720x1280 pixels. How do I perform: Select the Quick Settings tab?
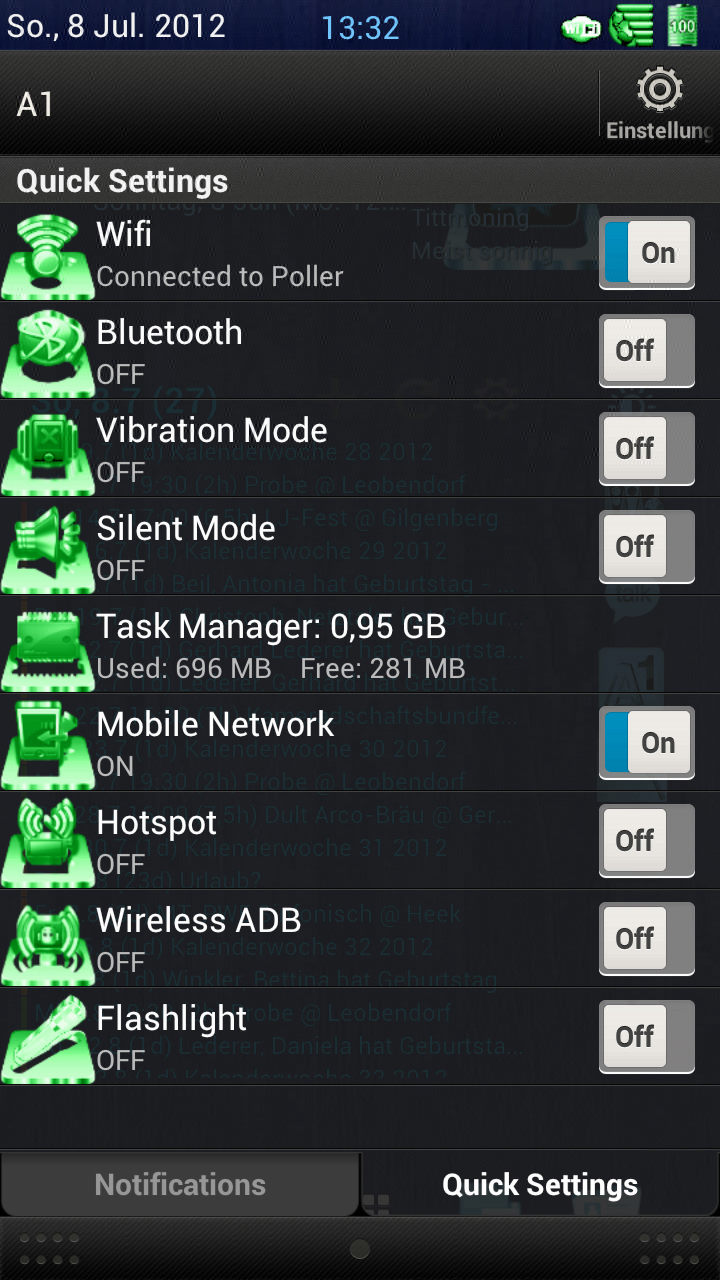point(540,1185)
